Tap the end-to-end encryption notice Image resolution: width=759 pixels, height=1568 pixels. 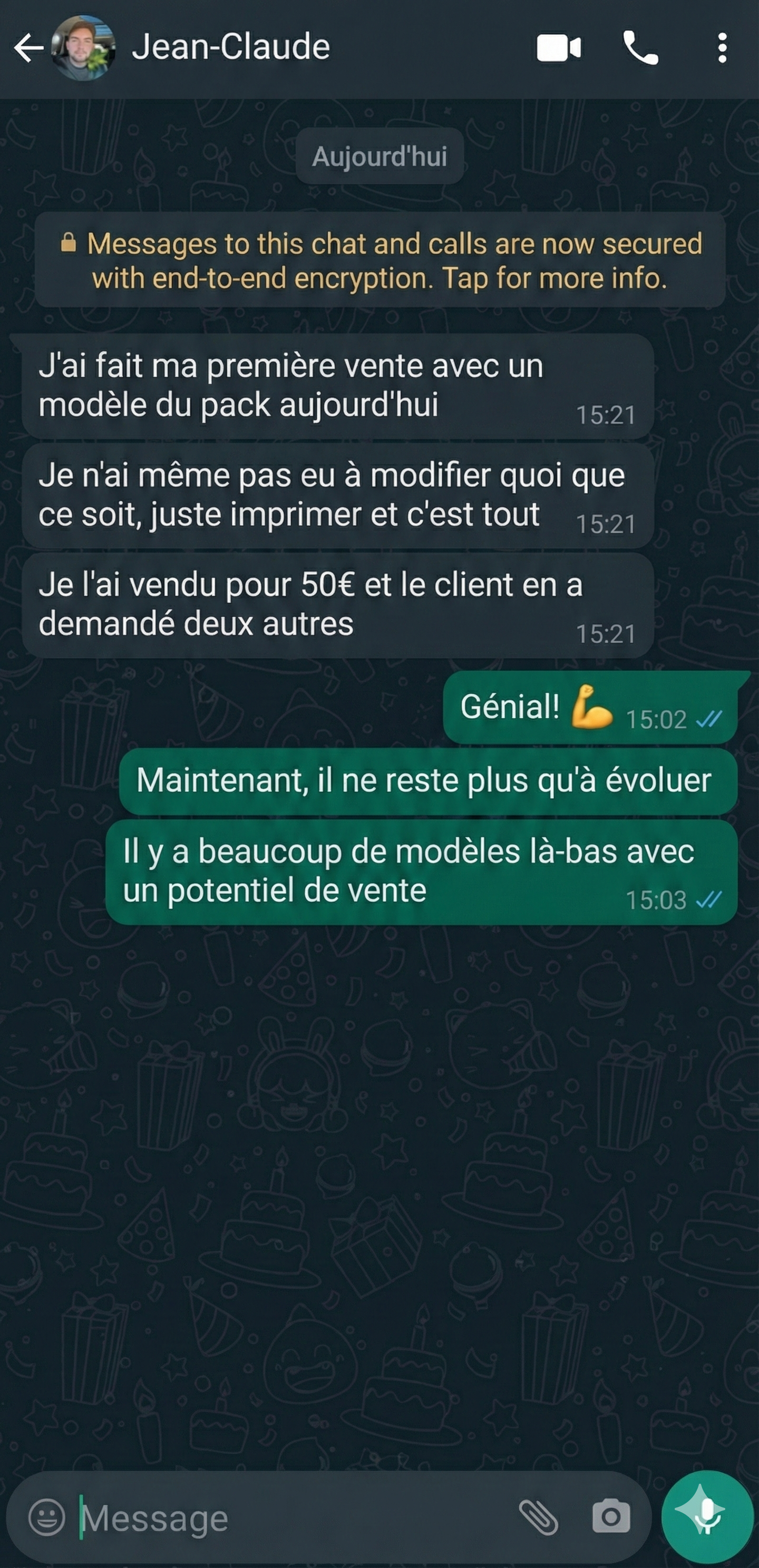pos(379,260)
